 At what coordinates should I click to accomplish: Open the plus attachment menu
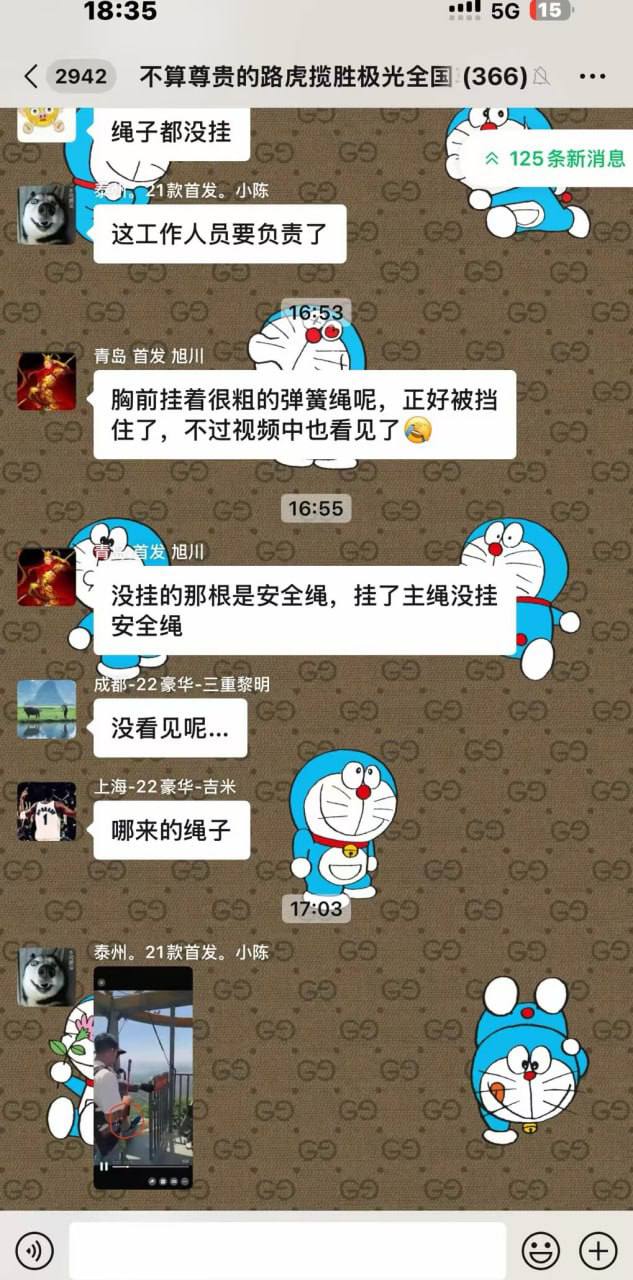pos(598,1249)
